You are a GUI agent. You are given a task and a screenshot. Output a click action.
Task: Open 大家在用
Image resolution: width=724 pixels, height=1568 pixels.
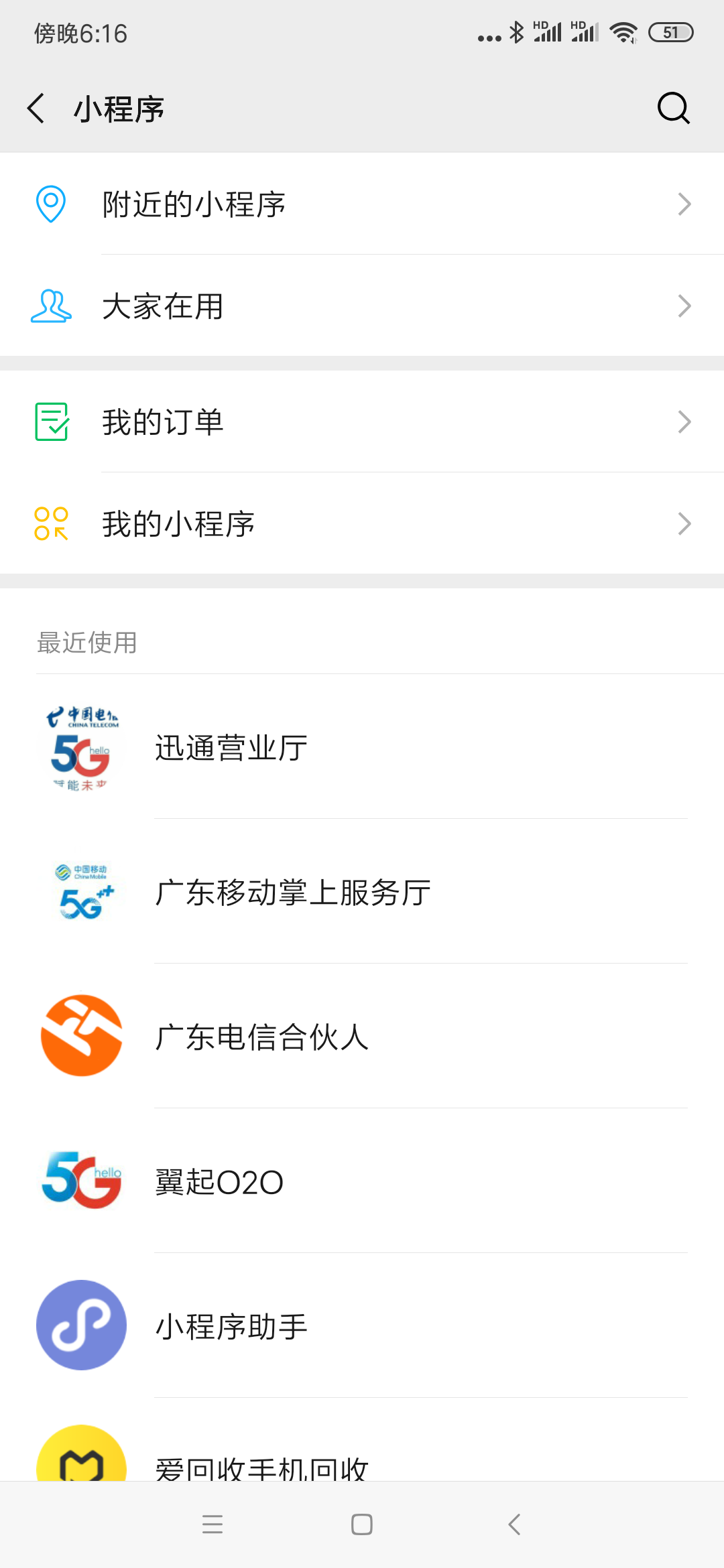pyautogui.click(x=362, y=306)
